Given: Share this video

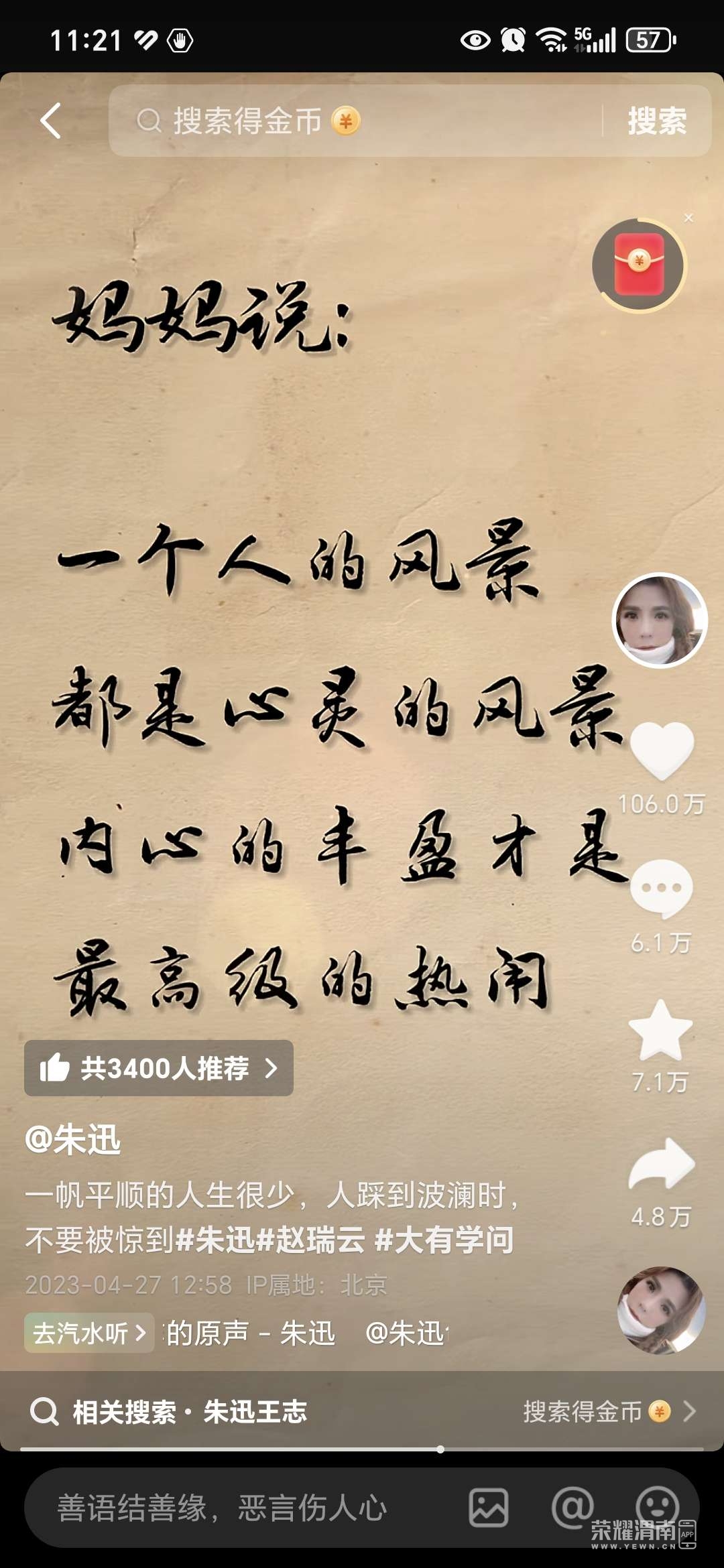Looking at the screenshot, I should [661, 1164].
